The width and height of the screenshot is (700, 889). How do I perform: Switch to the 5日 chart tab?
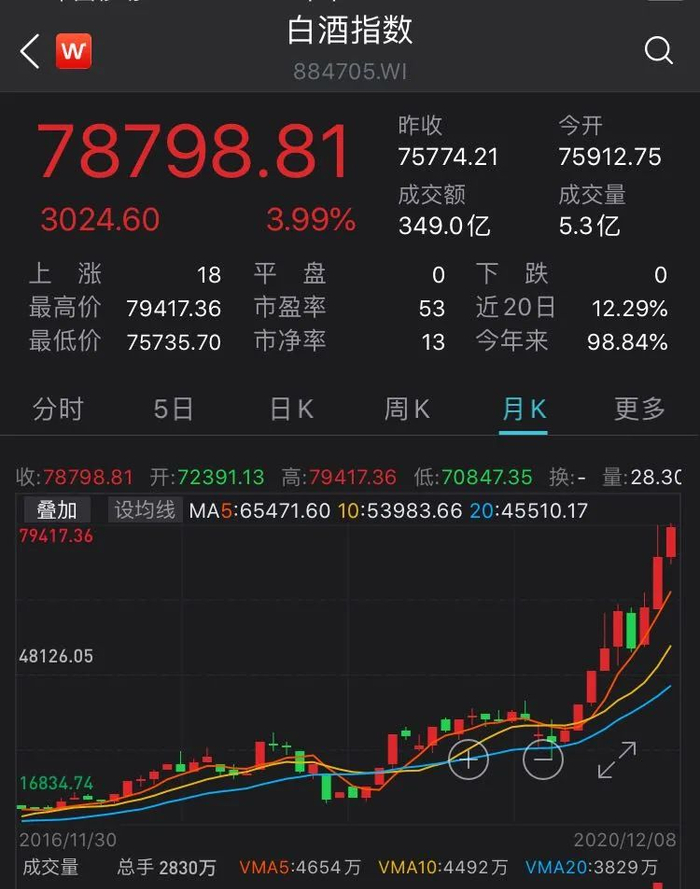173,409
